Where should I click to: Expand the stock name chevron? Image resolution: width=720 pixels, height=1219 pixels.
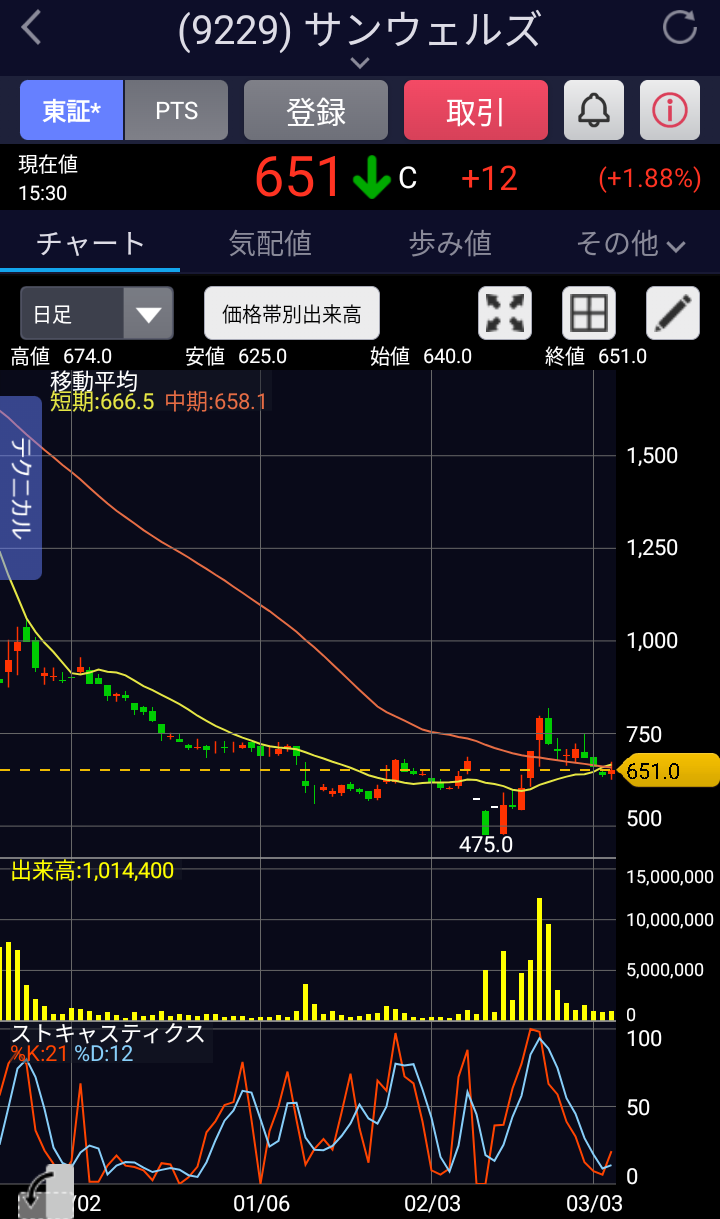359,63
